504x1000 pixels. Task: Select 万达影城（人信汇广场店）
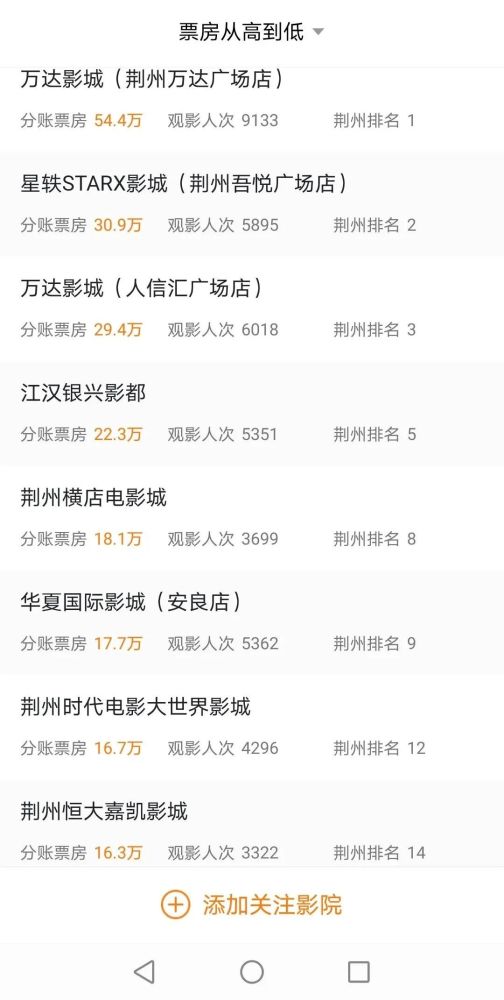(252, 309)
